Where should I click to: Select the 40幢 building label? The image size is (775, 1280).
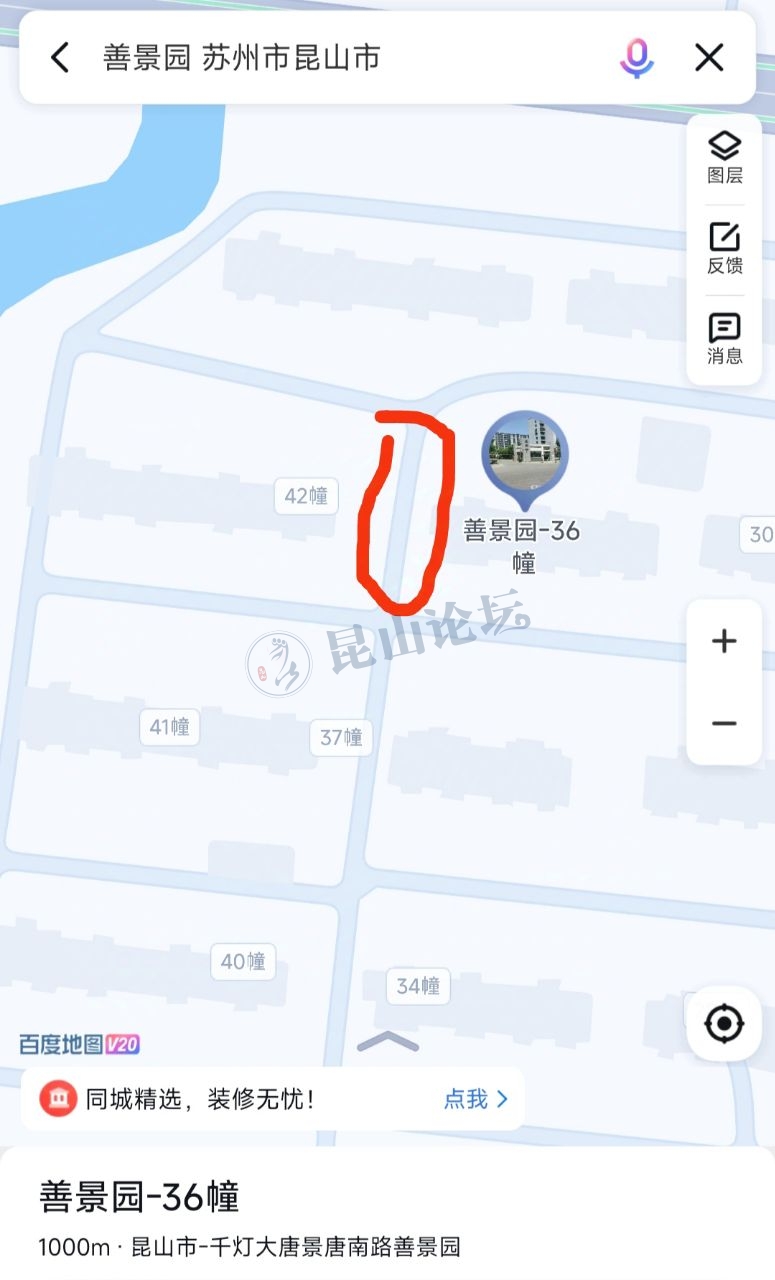243,962
